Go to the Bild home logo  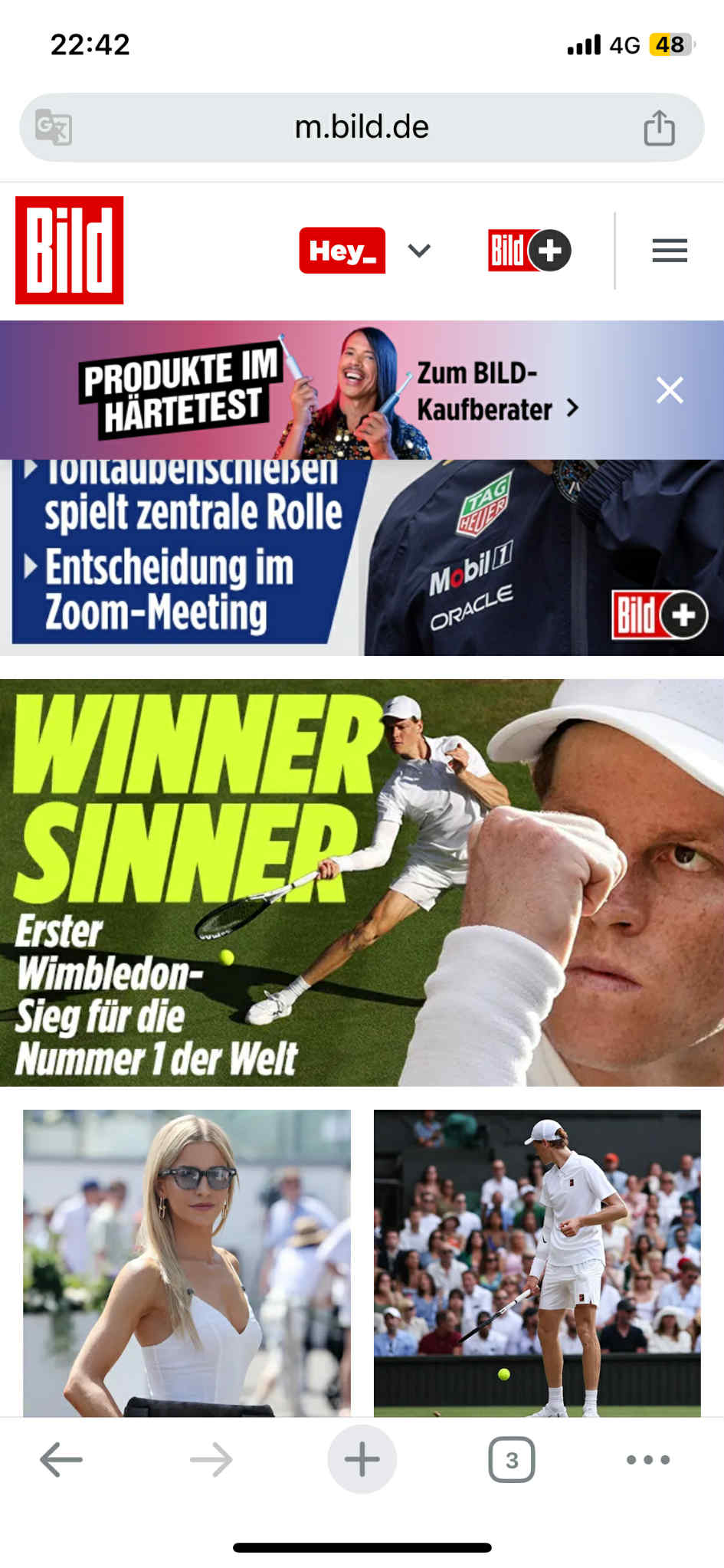[70, 251]
